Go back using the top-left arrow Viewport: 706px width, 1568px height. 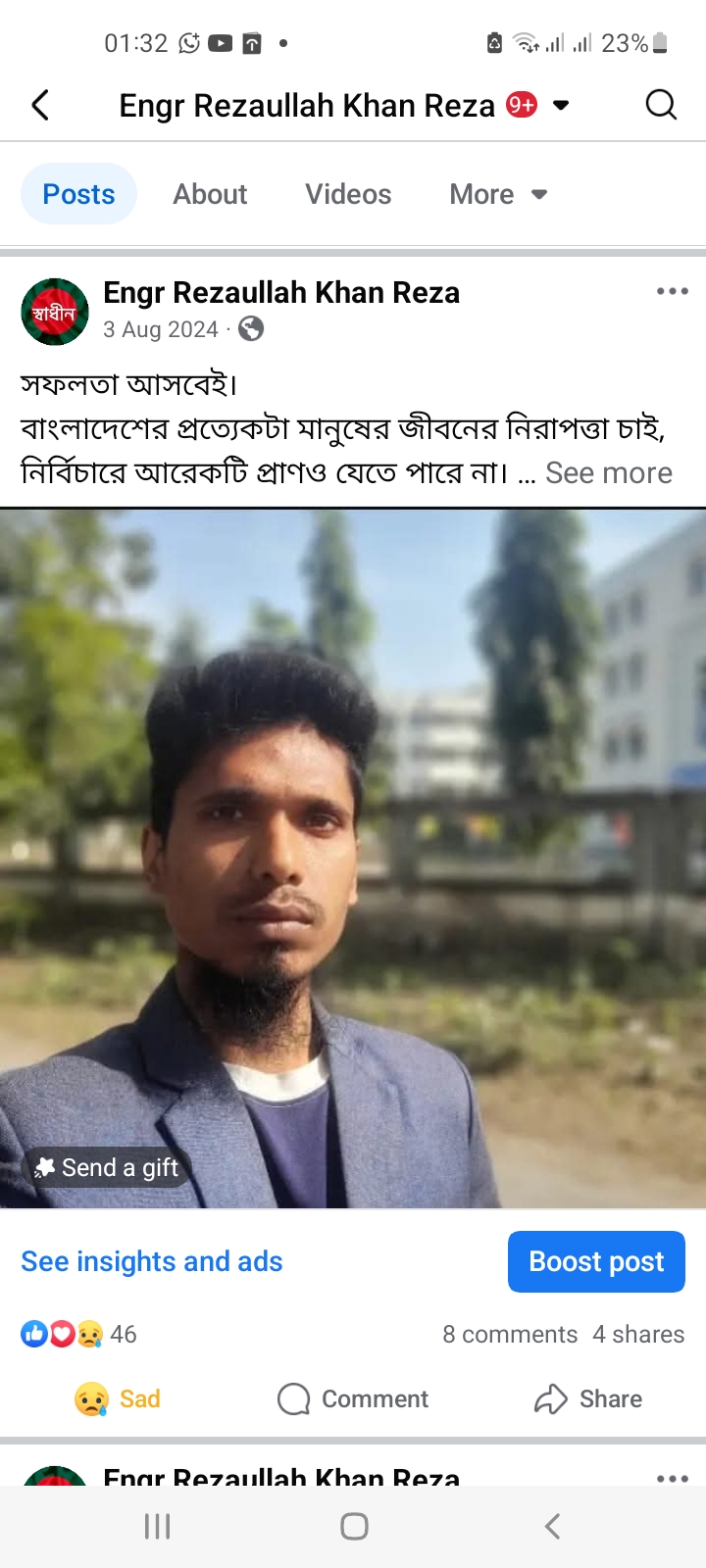(x=40, y=105)
